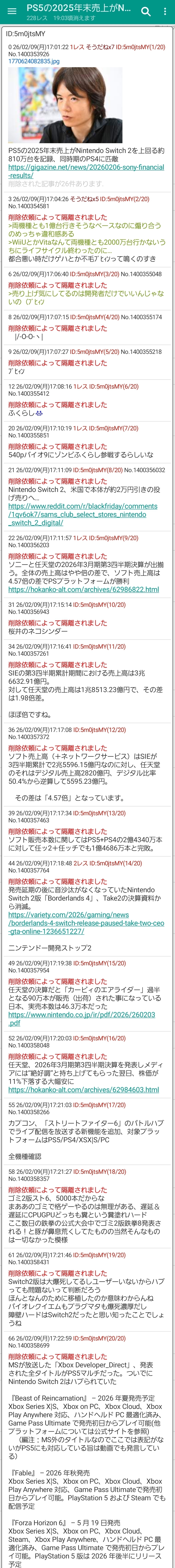View the attached photo thumbnail
This screenshot has width=175, height=1568.
point(65,105)
